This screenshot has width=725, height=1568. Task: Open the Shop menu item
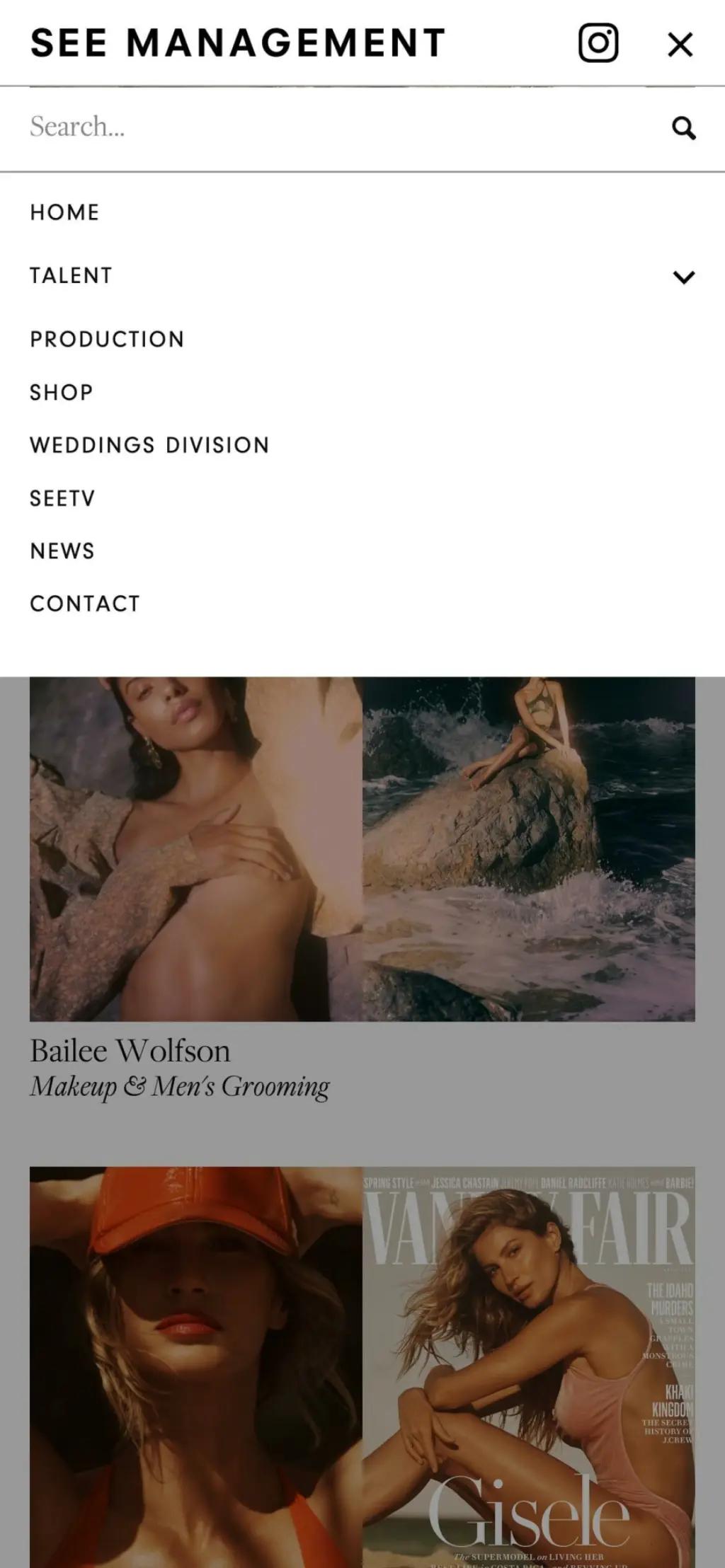[62, 392]
